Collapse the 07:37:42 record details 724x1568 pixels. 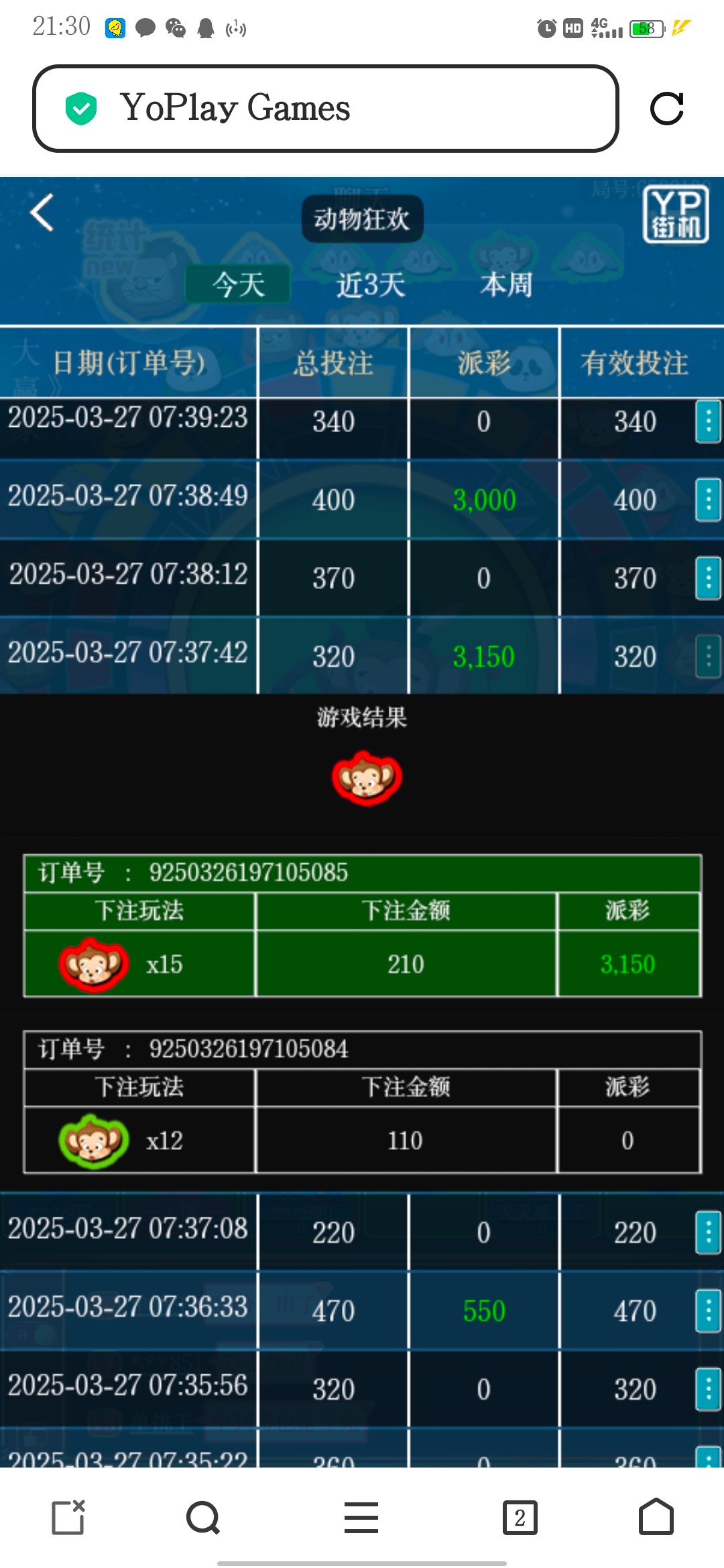point(708,656)
